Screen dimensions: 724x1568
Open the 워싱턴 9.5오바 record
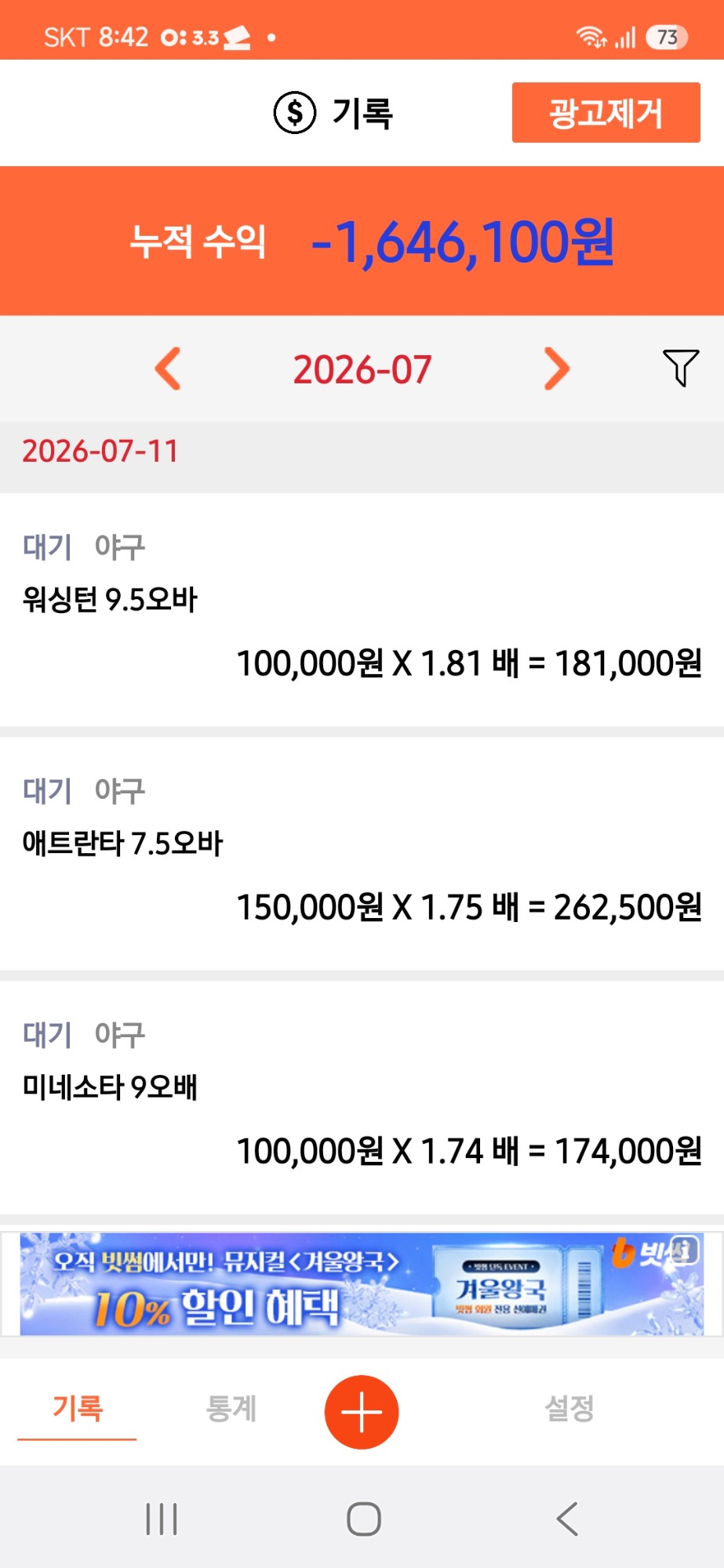coord(362,609)
